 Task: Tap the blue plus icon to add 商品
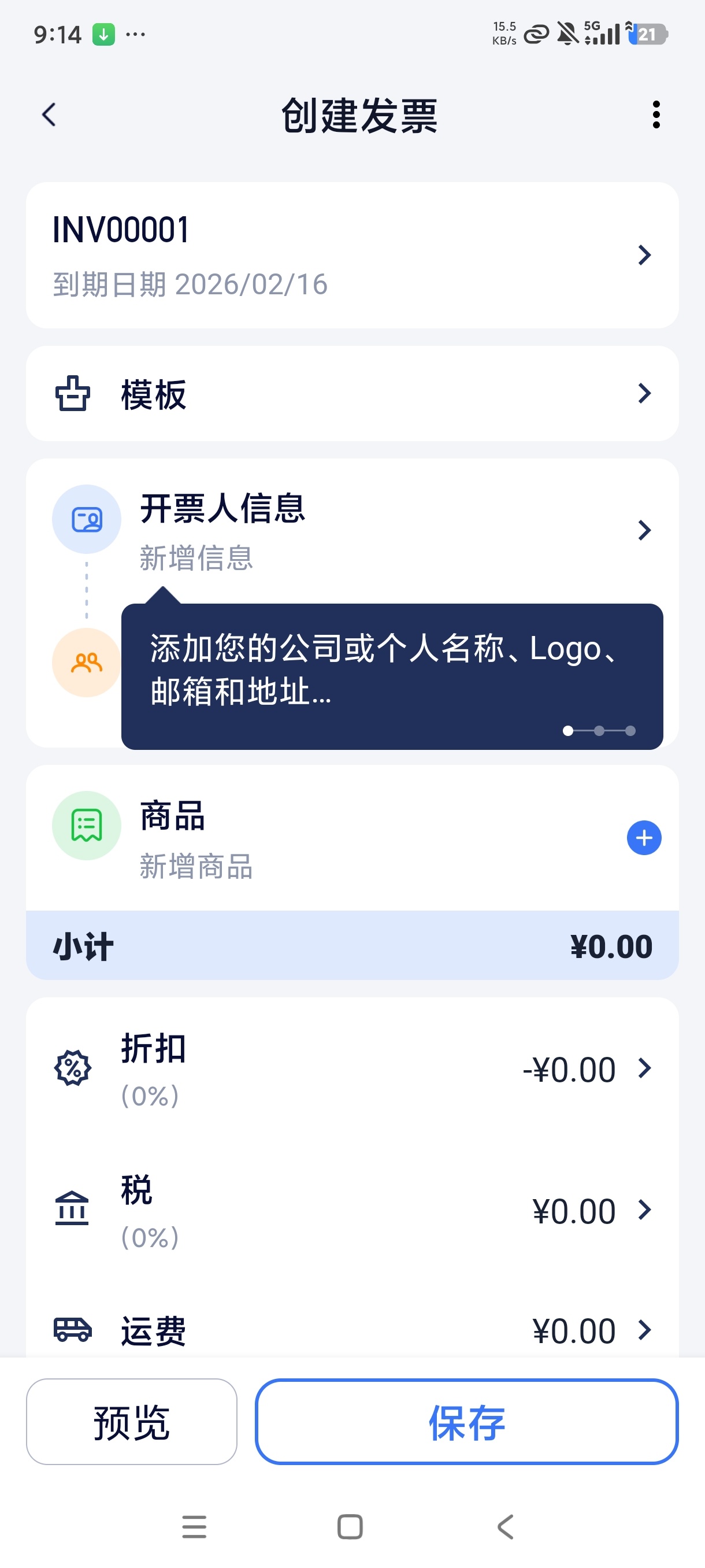point(644,838)
